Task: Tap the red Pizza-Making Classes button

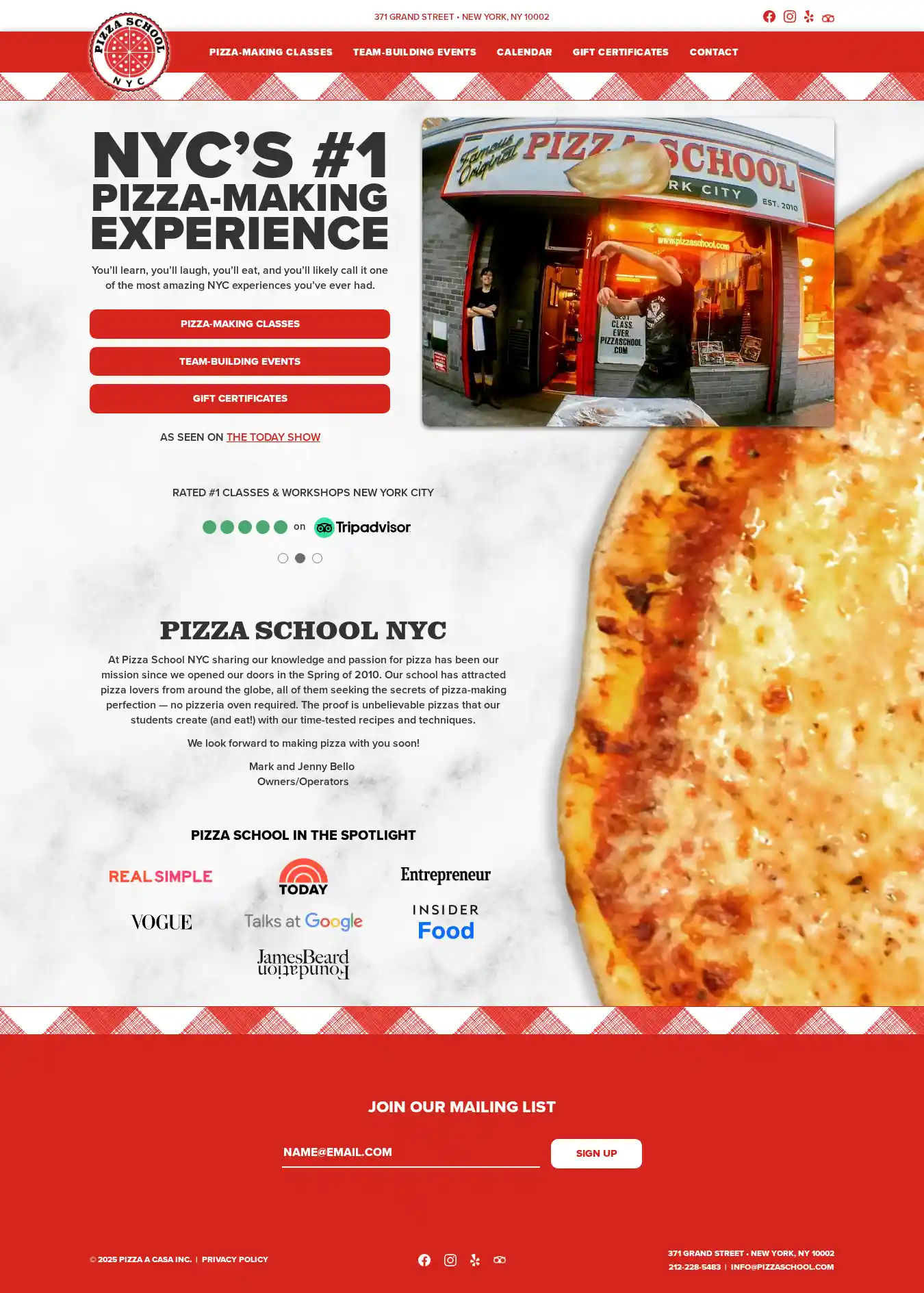Action: [x=240, y=324]
